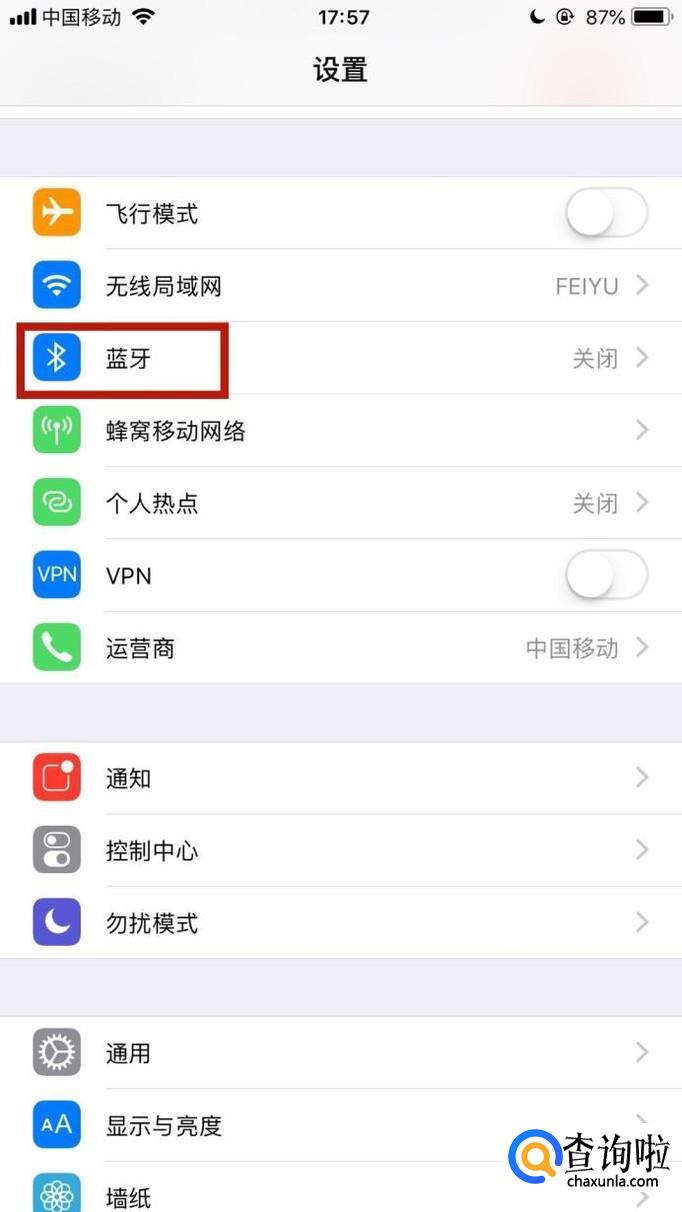Open 控制中心 control center settings
Viewport: 682px width, 1212px height.
[x=340, y=851]
